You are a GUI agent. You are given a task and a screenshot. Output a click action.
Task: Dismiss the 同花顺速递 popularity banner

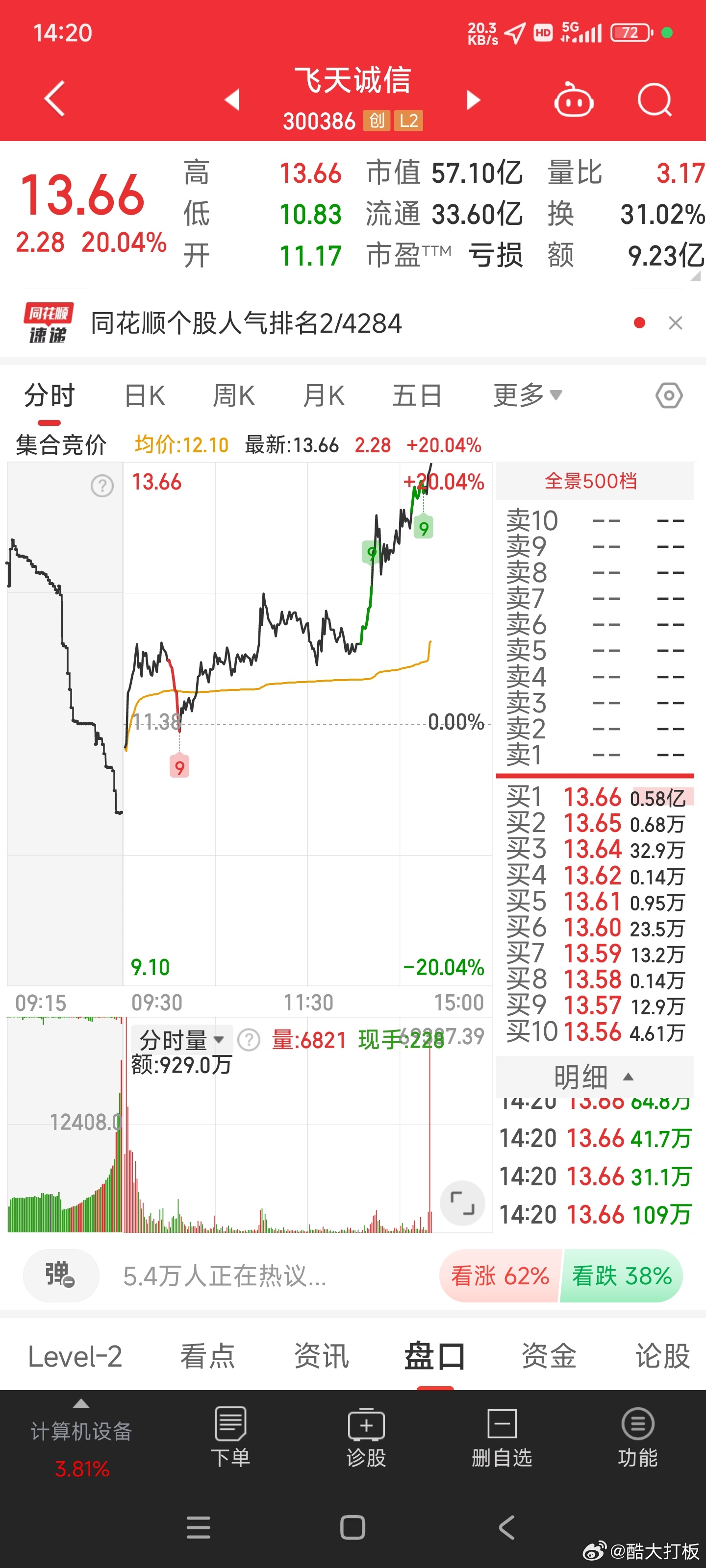[675, 322]
